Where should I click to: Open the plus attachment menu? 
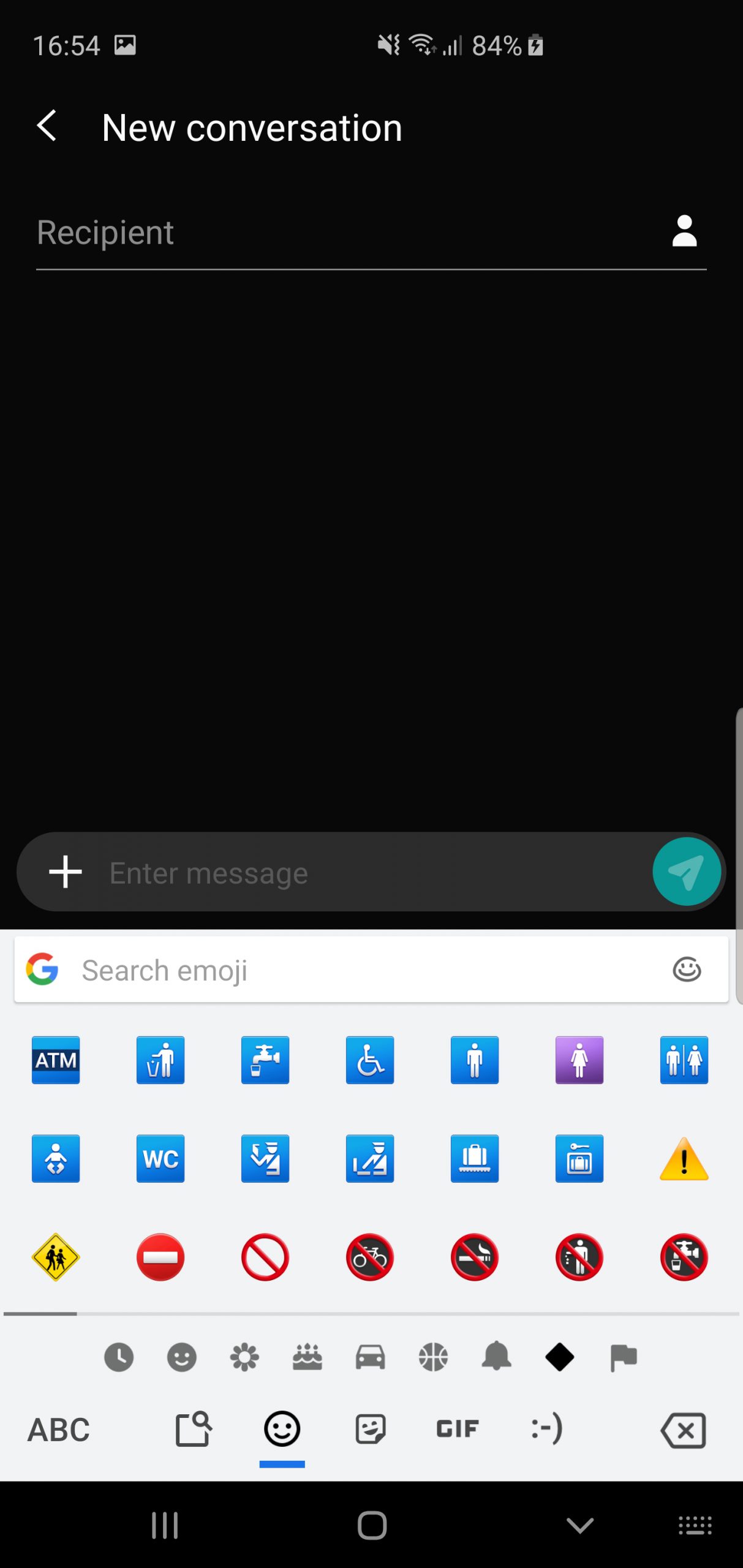(x=66, y=872)
